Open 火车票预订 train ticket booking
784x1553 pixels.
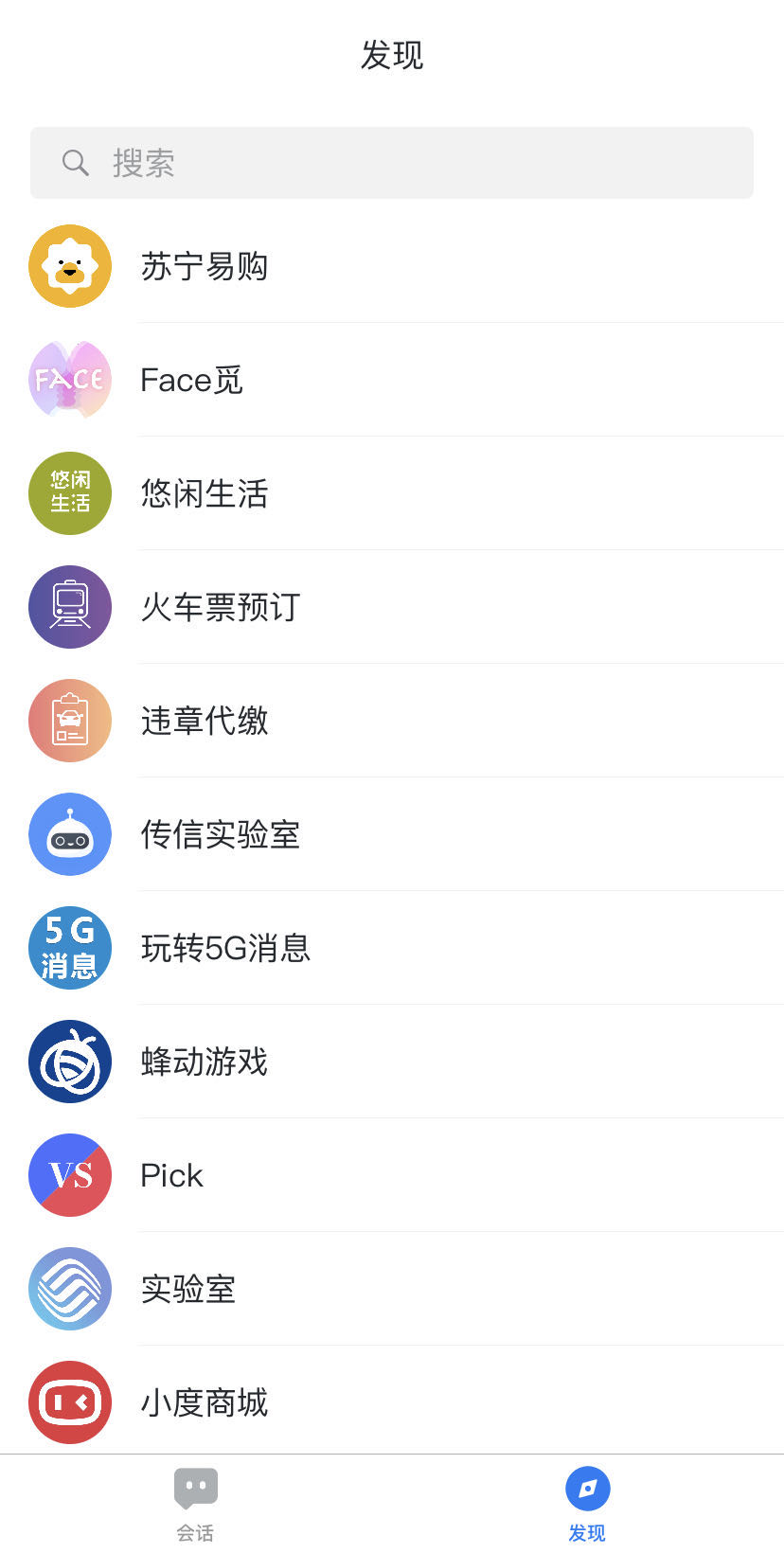[220, 607]
